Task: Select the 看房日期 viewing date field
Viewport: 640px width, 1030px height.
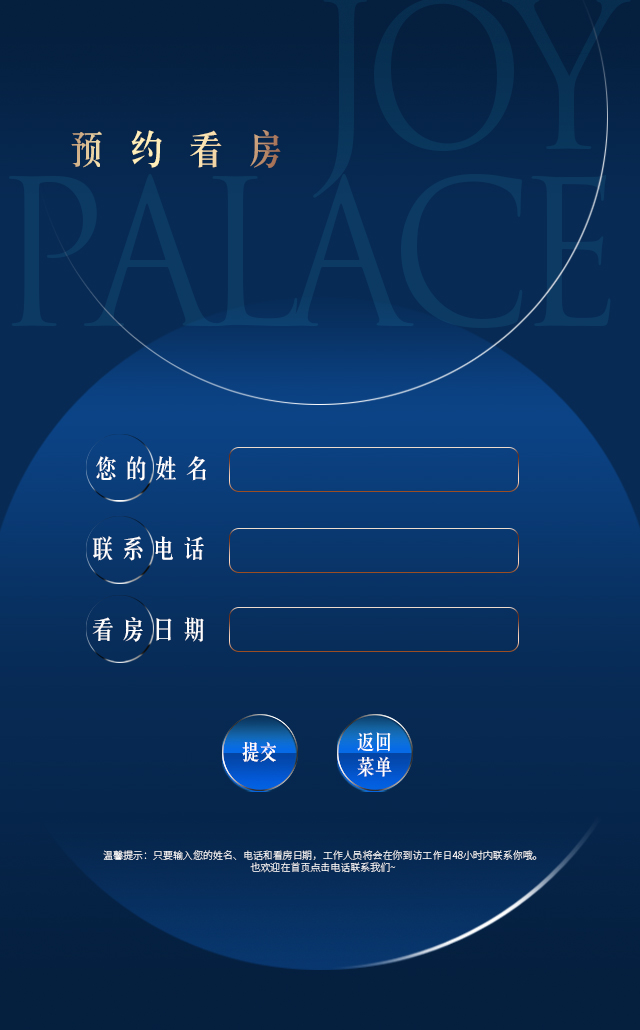Action: 373,629
